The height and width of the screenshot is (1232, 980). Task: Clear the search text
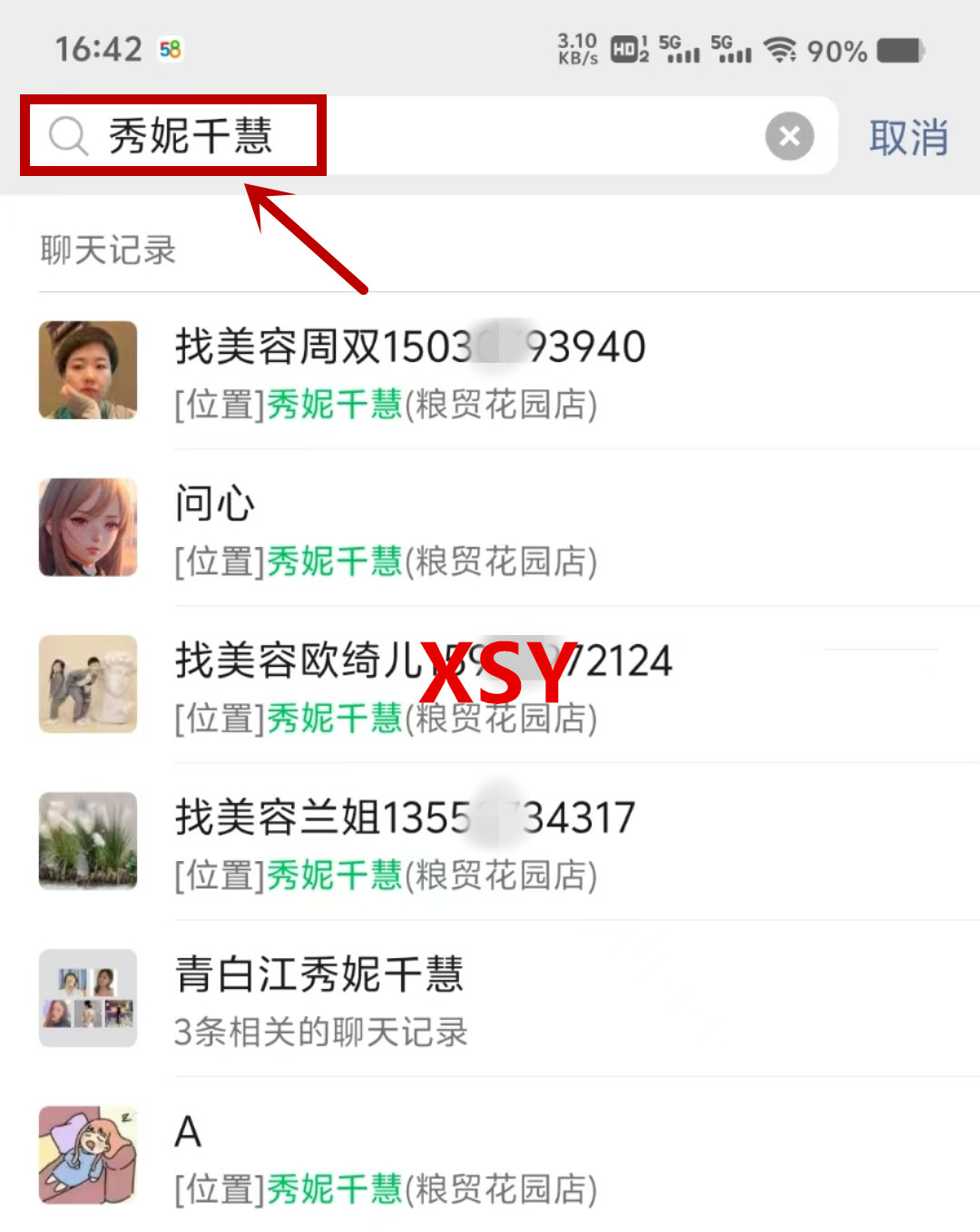(x=789, y=136)
